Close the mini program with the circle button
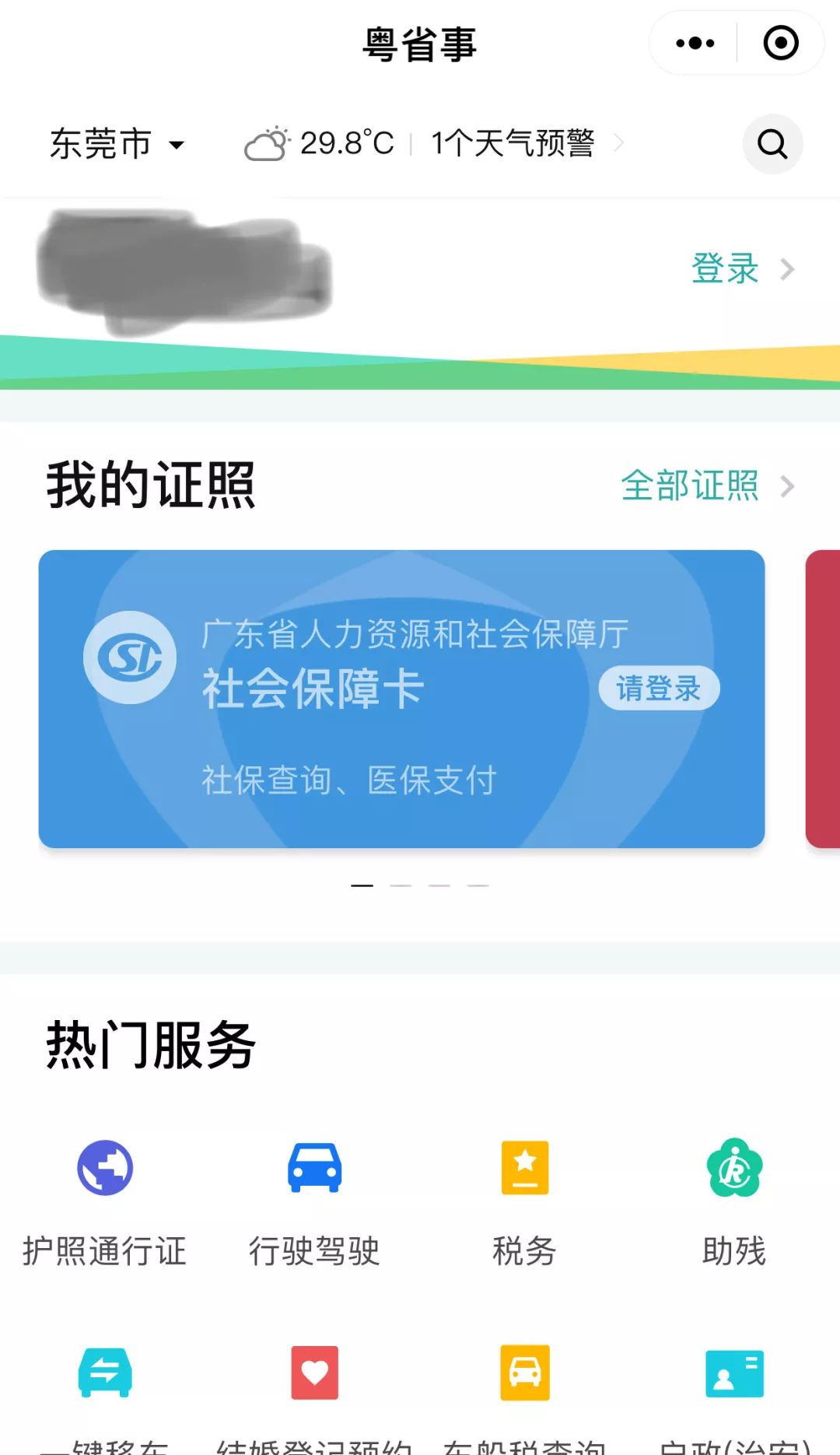Screen dimensions: 840x1455 click(x=781, y=43)
